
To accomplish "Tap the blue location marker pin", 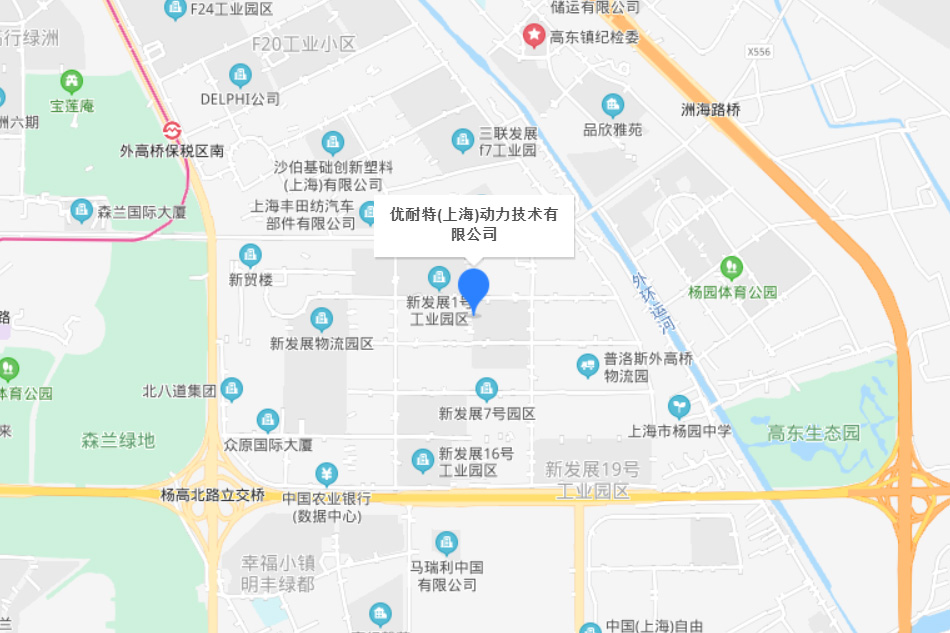I will tap(473, 290).
